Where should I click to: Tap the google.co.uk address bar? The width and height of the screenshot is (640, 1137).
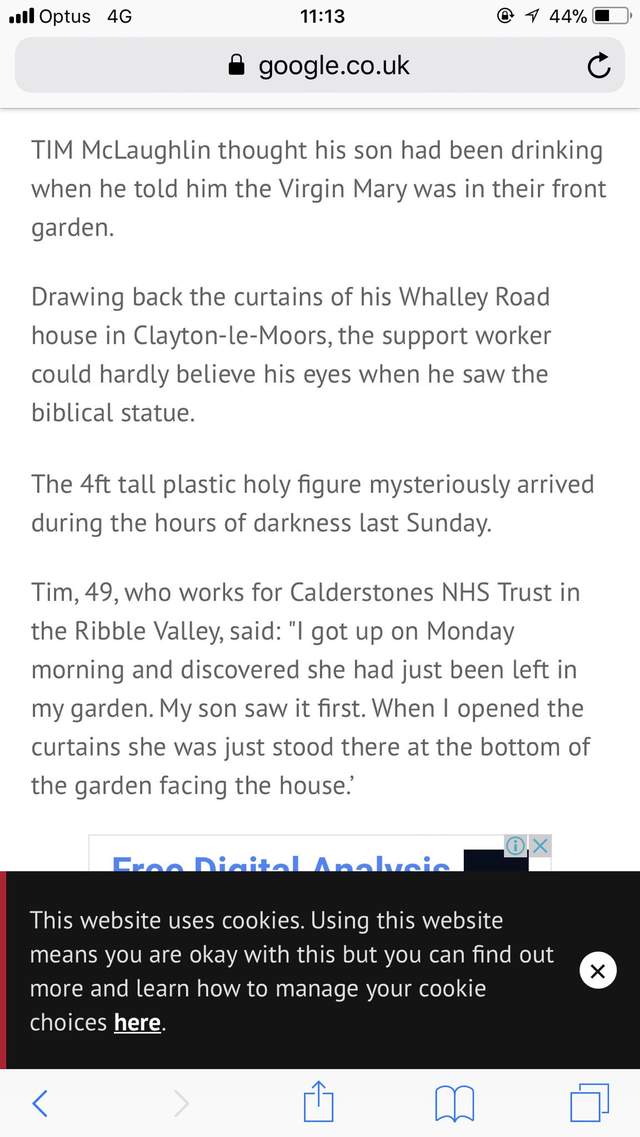click(x=320, y=66)
